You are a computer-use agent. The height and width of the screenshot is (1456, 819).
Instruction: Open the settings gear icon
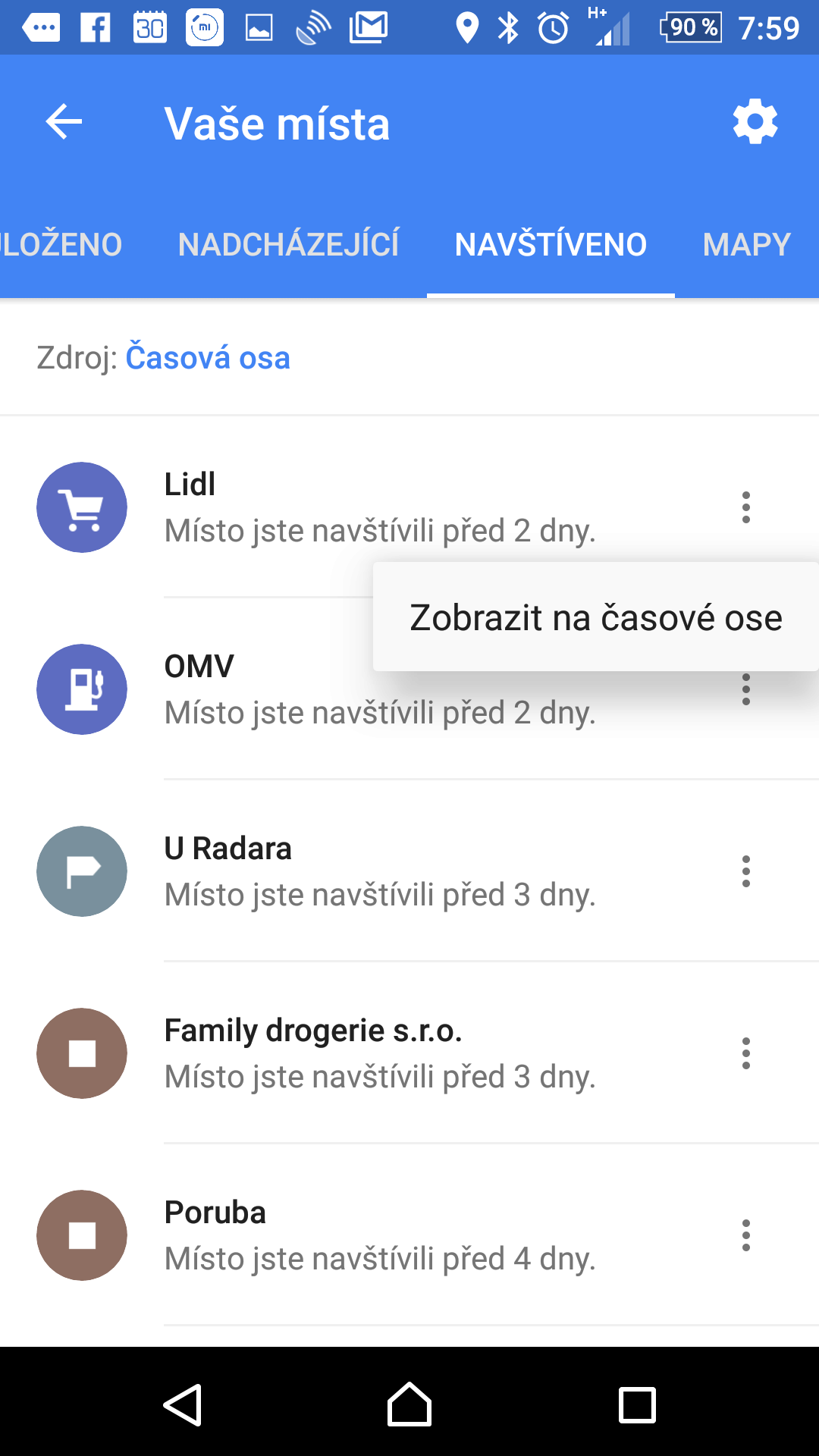755,121
